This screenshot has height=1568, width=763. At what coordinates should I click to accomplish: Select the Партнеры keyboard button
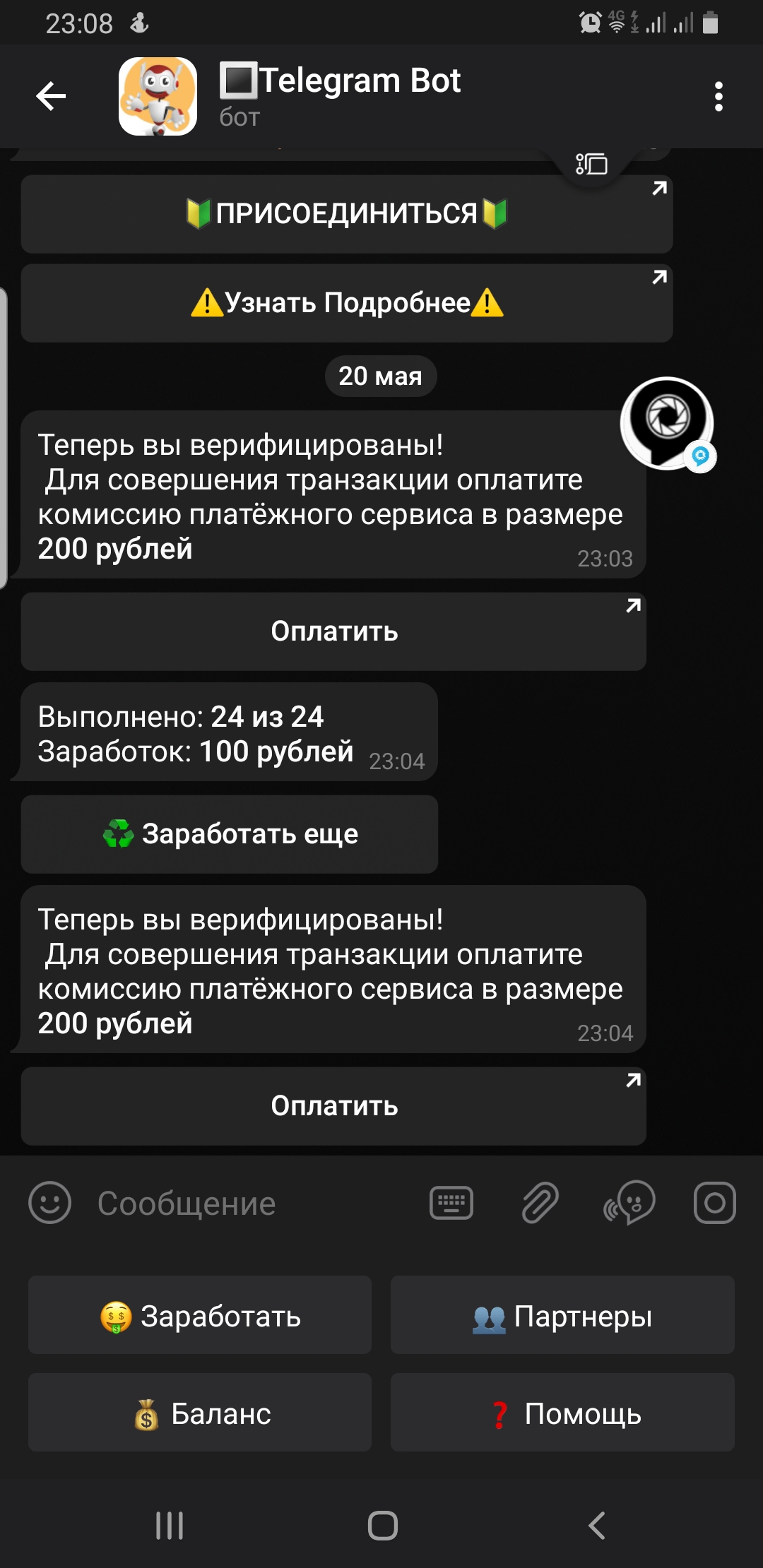pos(562,1315)
